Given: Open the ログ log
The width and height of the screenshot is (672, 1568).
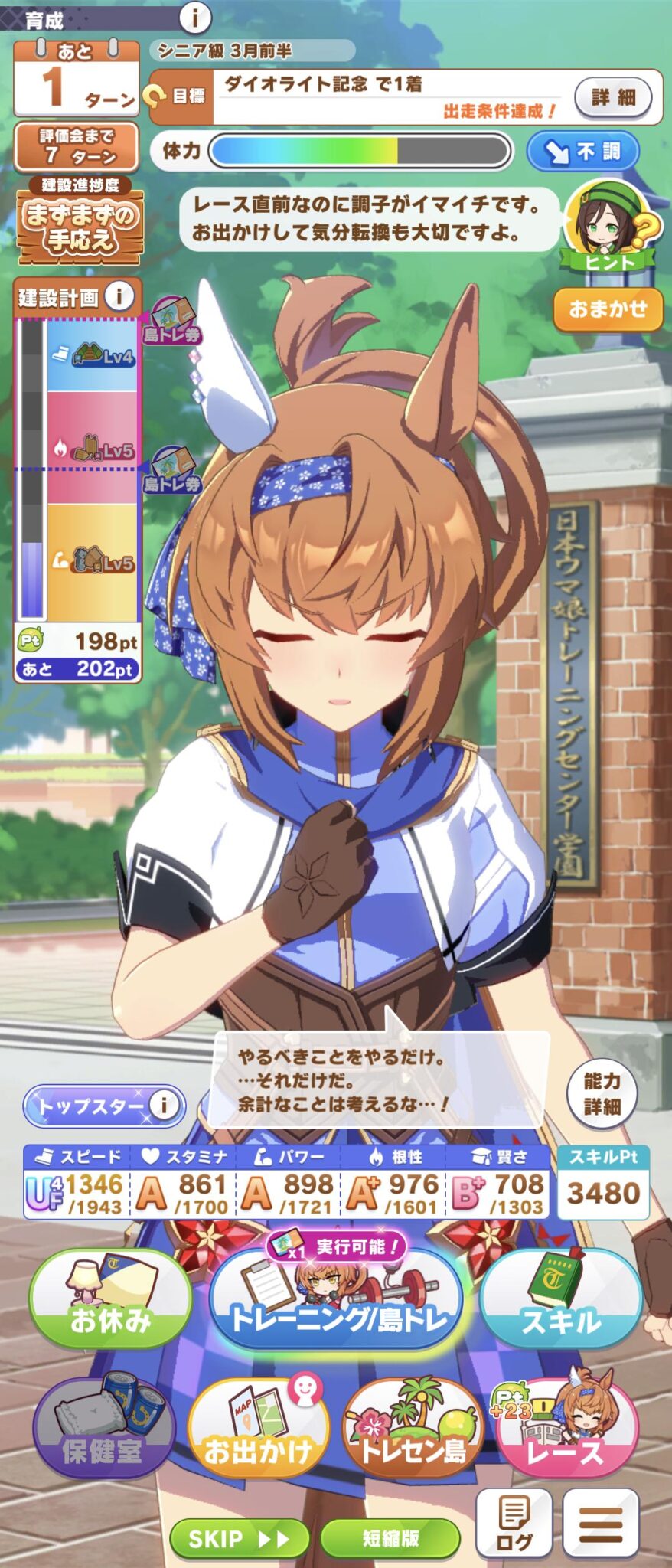Looking at the screenshot, I should 514,1524.
